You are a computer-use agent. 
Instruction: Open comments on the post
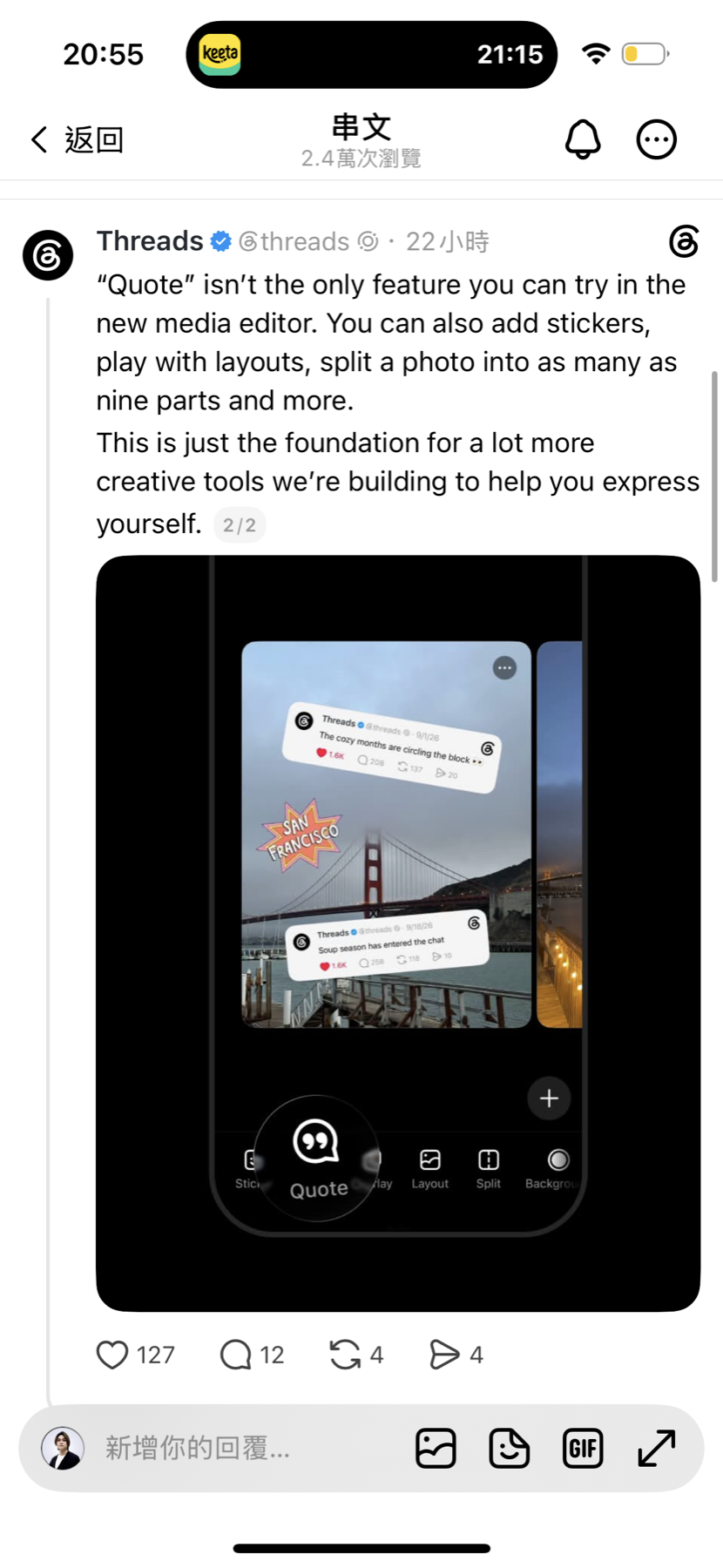pyautogui.click(x=252, y=1355)
